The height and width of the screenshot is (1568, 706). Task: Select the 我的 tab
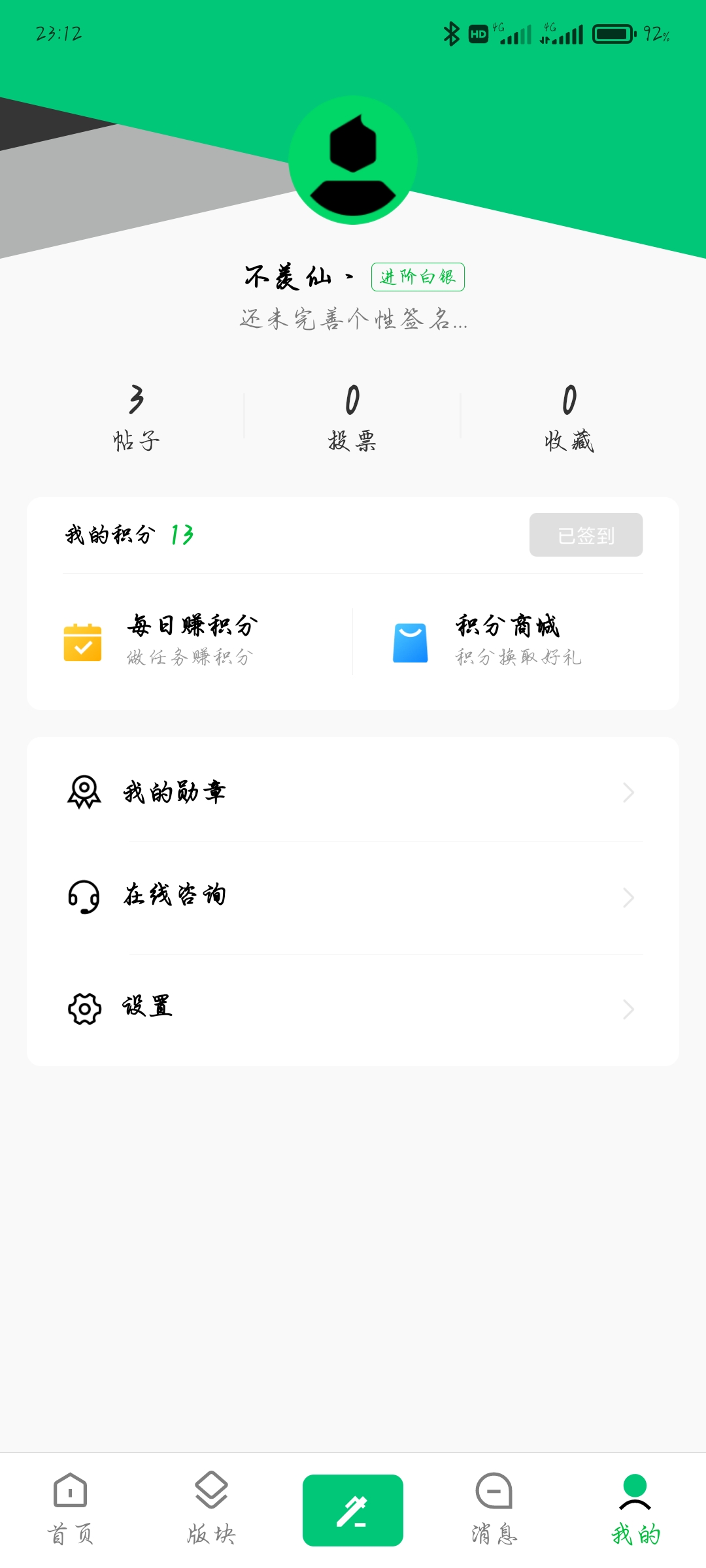tap(635, 1510)
